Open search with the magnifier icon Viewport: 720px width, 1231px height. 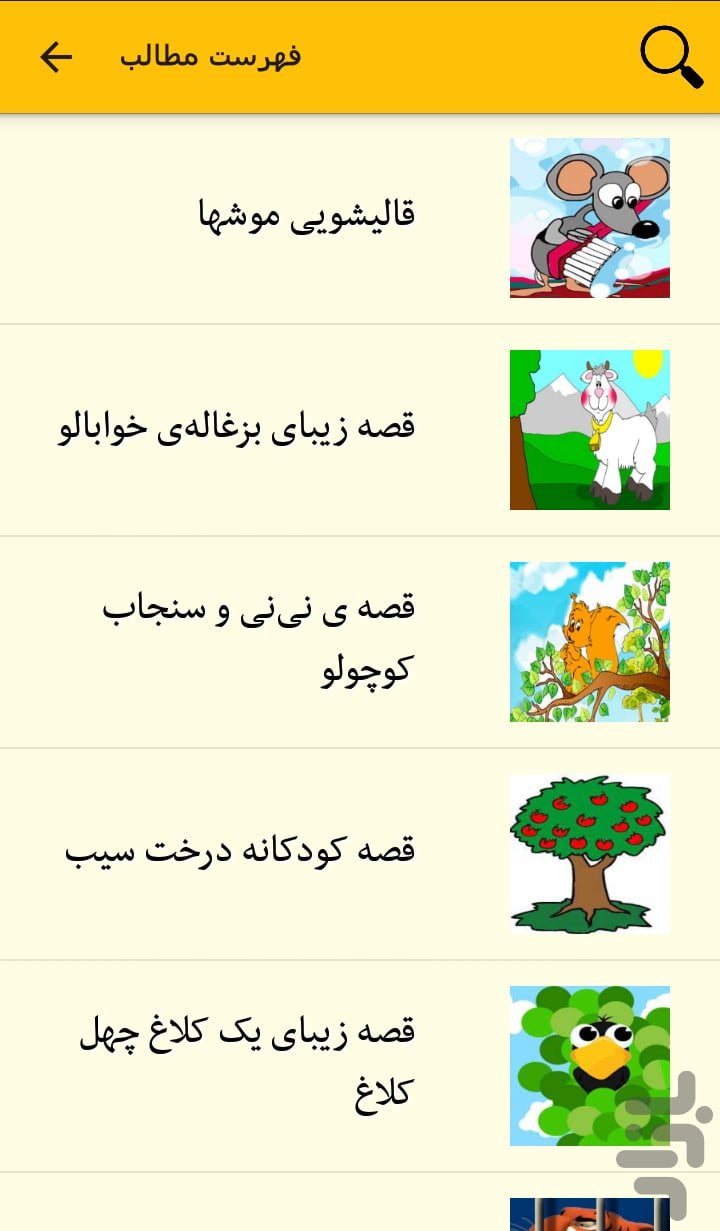coord(671,57)
